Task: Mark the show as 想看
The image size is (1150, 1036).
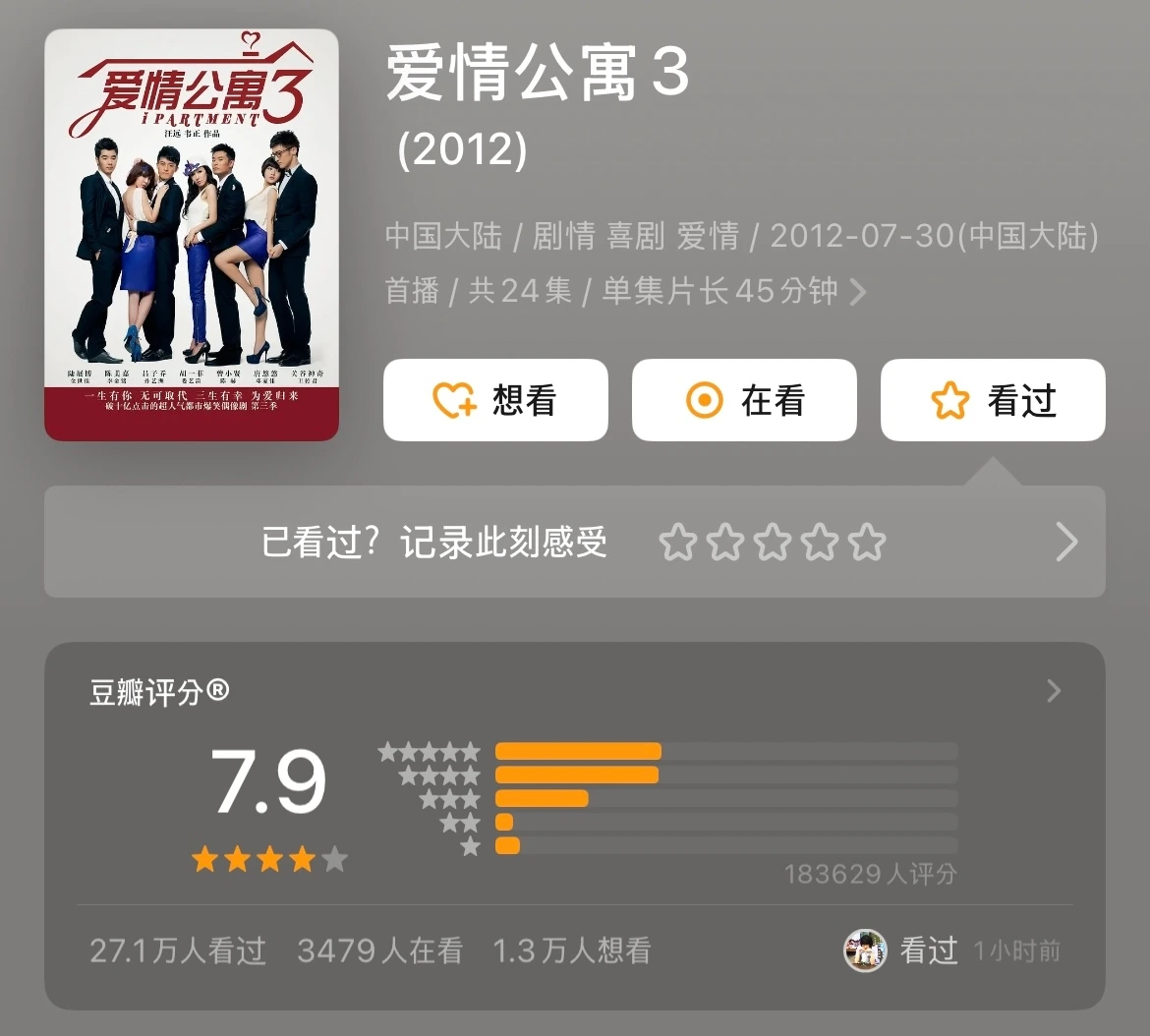Action: [495, 400]
